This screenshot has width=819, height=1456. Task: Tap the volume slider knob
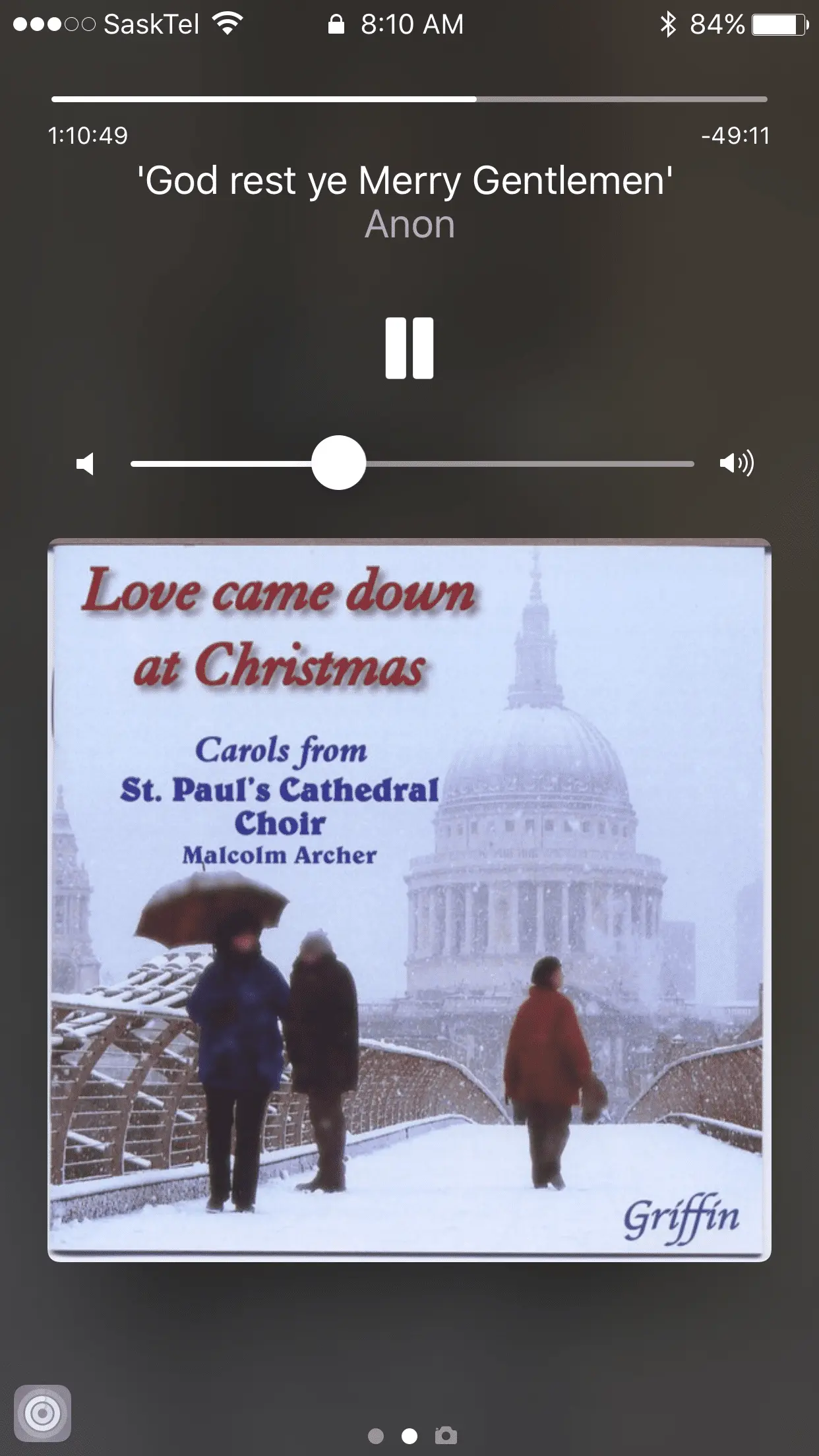pos(338,463)
